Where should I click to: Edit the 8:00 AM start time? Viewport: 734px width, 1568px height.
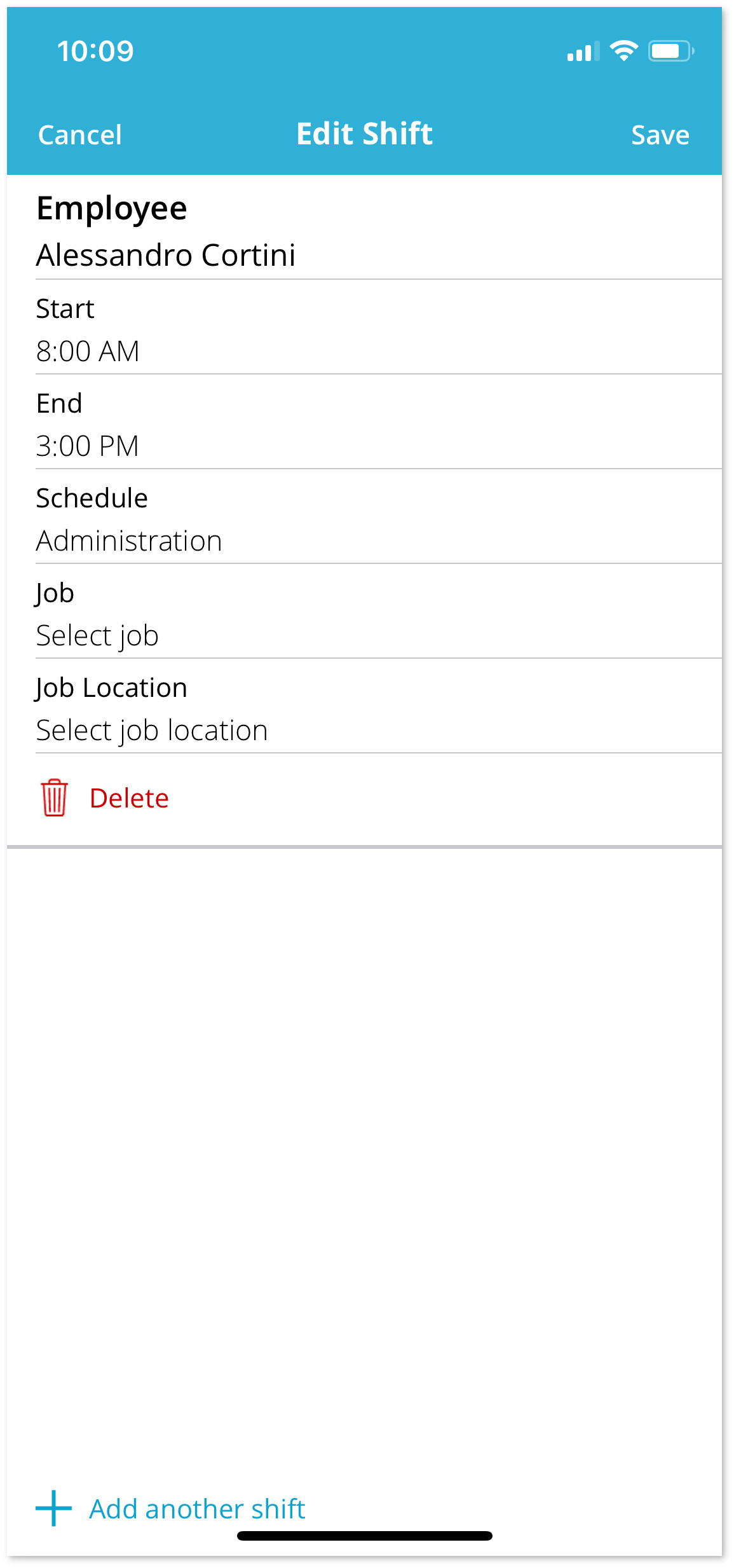point(365,327)
